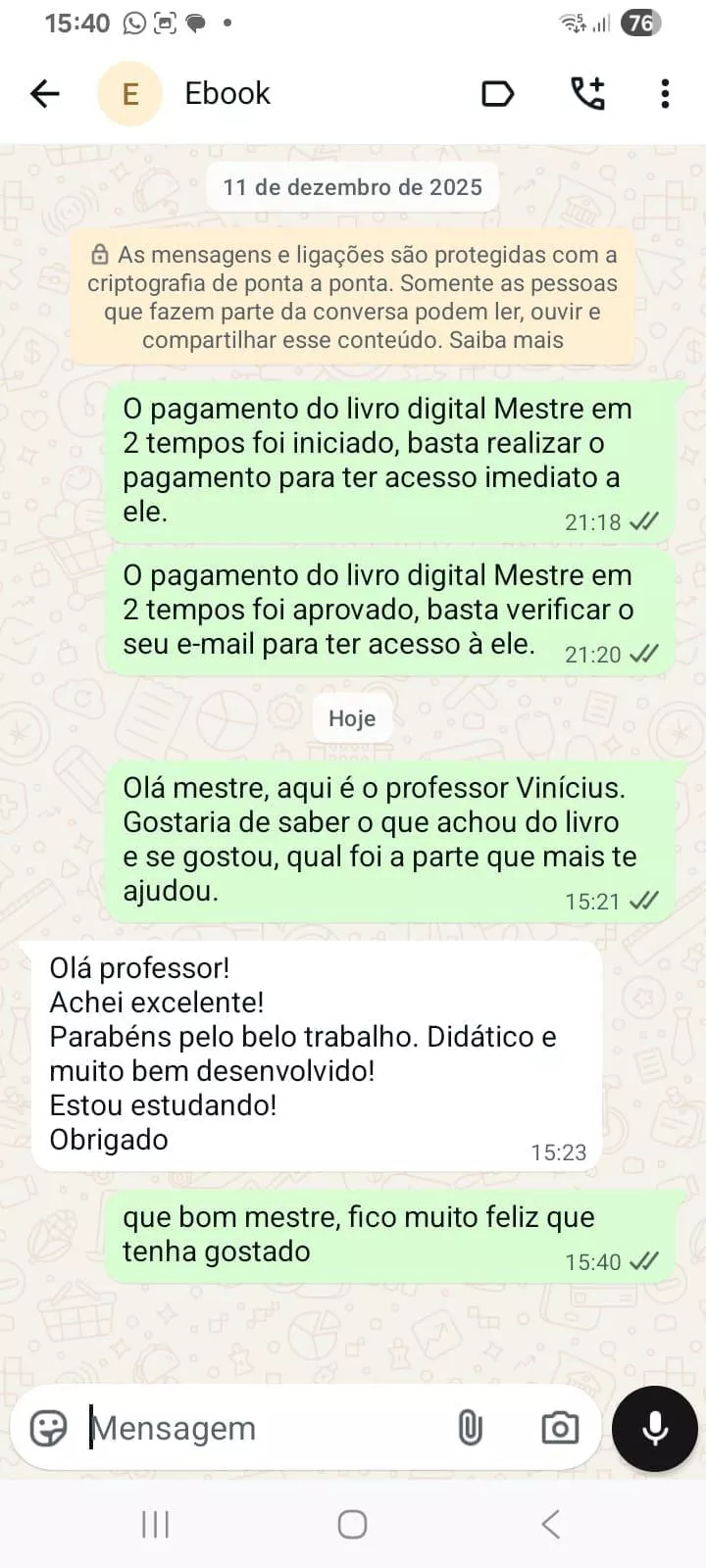
Task: Open the camera from the message bar
Action: point(560,1428)
